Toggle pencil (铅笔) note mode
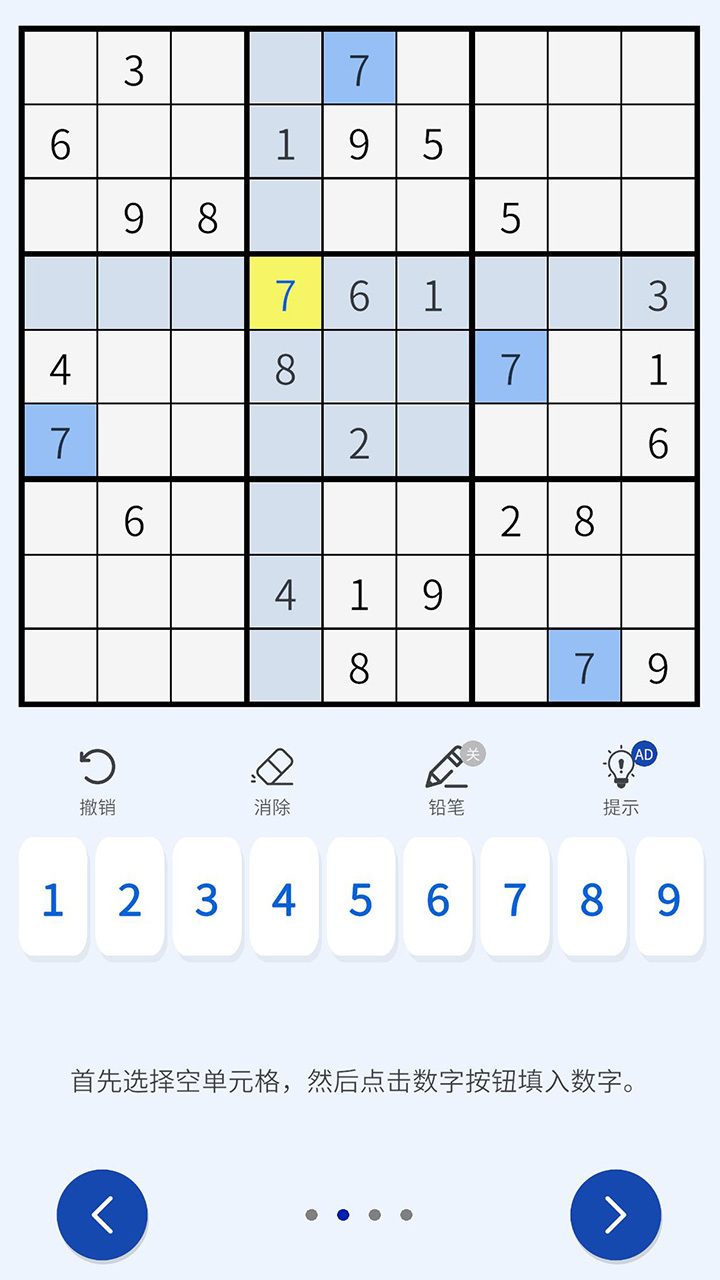The width and height of the screenshot is (720, 1280). coord(447,781)
